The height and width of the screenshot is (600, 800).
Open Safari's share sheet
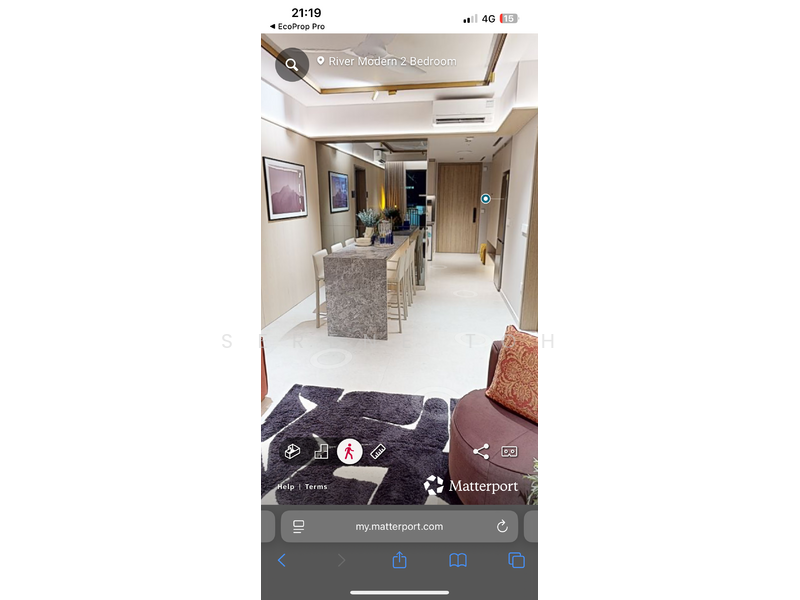click(399, 561)
